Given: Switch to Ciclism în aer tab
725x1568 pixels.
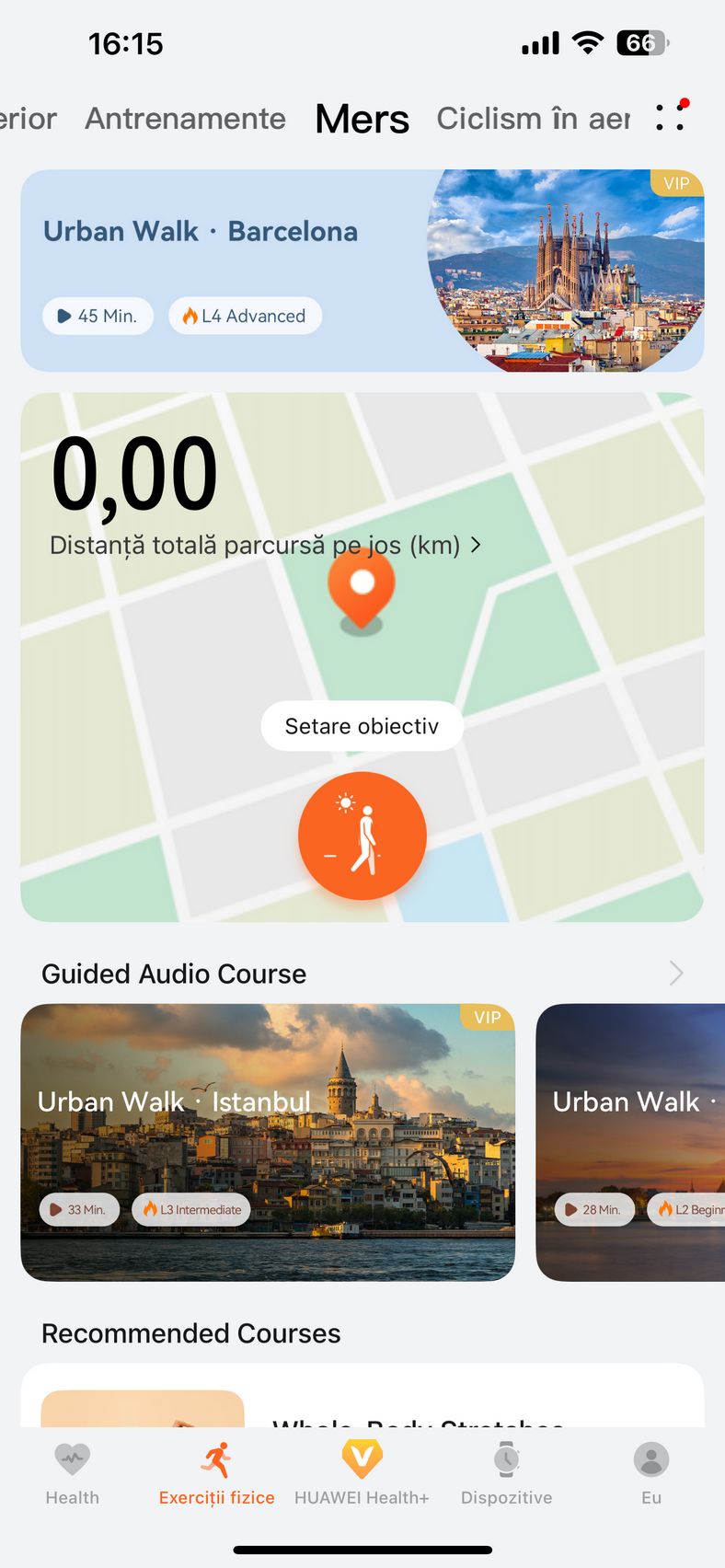Looking at the screenshot, I should tap(534, 119).
